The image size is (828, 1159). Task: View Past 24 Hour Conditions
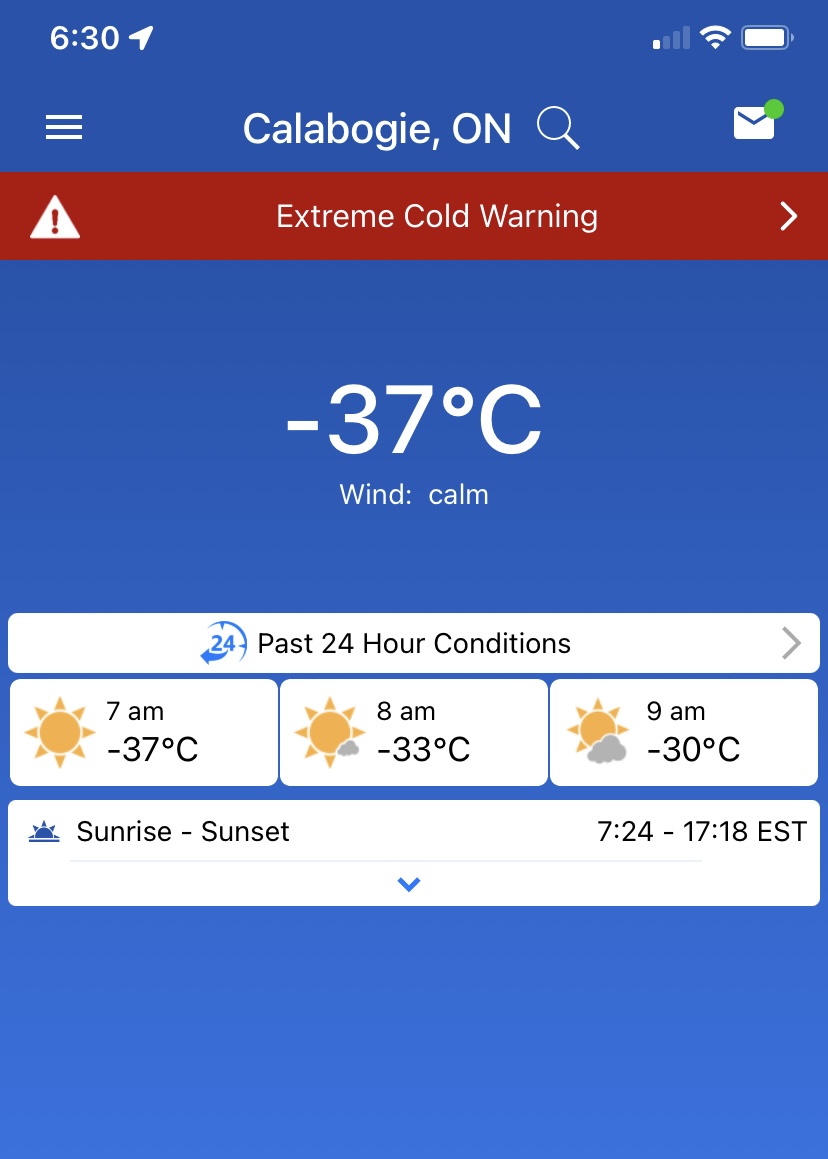pos(414,643)
